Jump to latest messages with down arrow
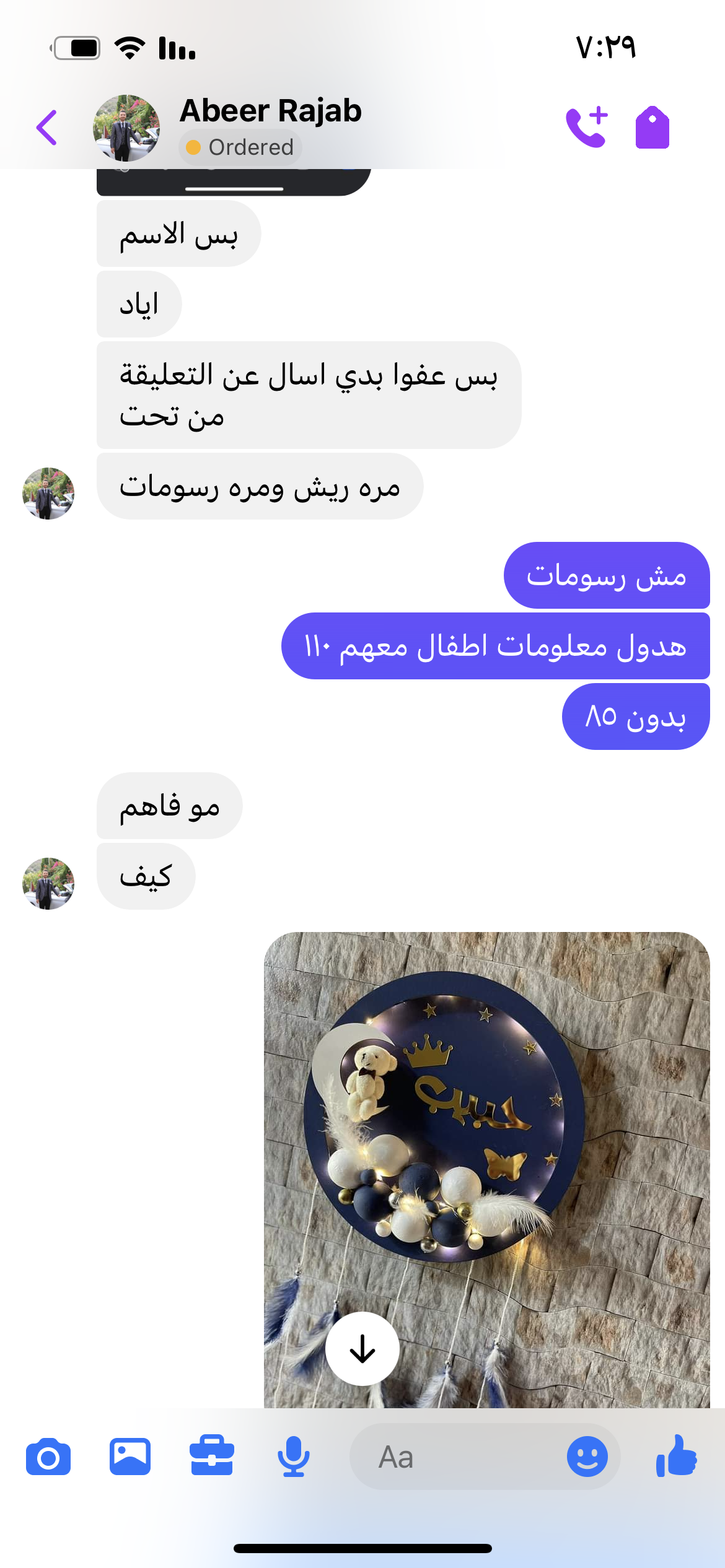This screenshot has height=1568, width=725. click(362, 1349)
